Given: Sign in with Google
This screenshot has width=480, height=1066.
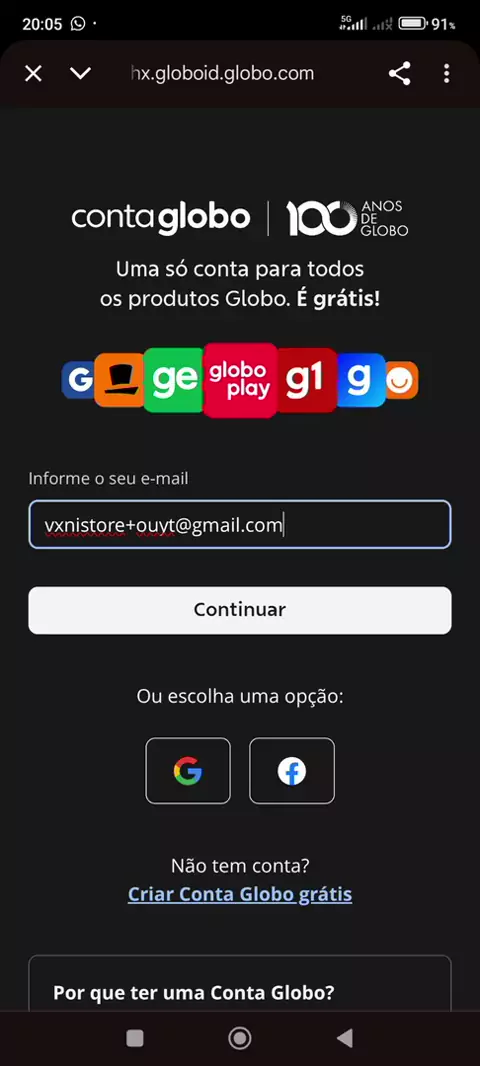Looking at the screenshot, I should (x=188, y=771).
